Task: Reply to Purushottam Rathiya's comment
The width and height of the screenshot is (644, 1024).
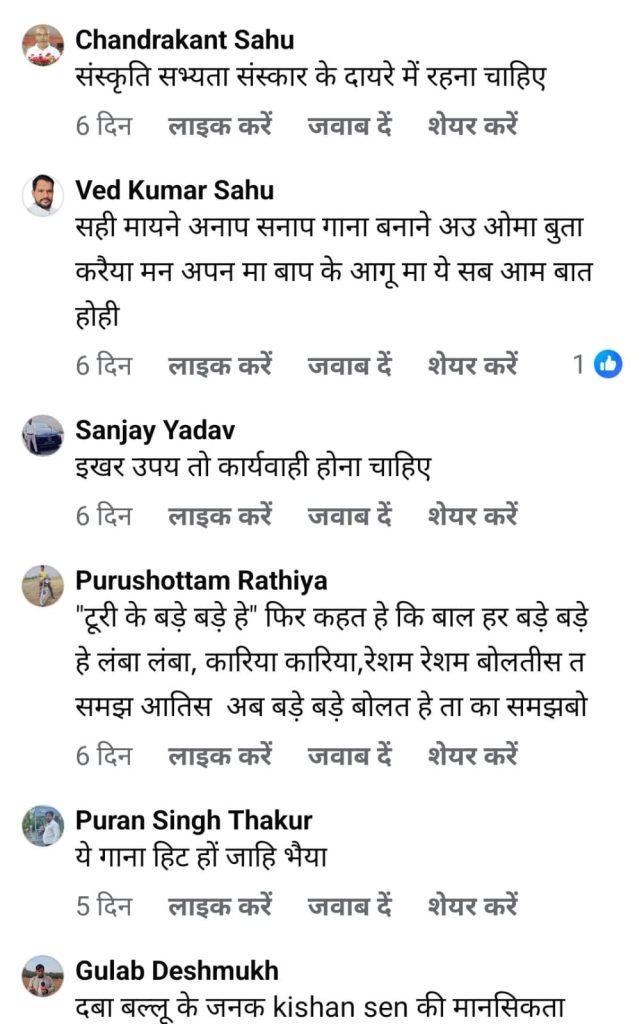Action: pyautogui.click(x=349, y=756)
